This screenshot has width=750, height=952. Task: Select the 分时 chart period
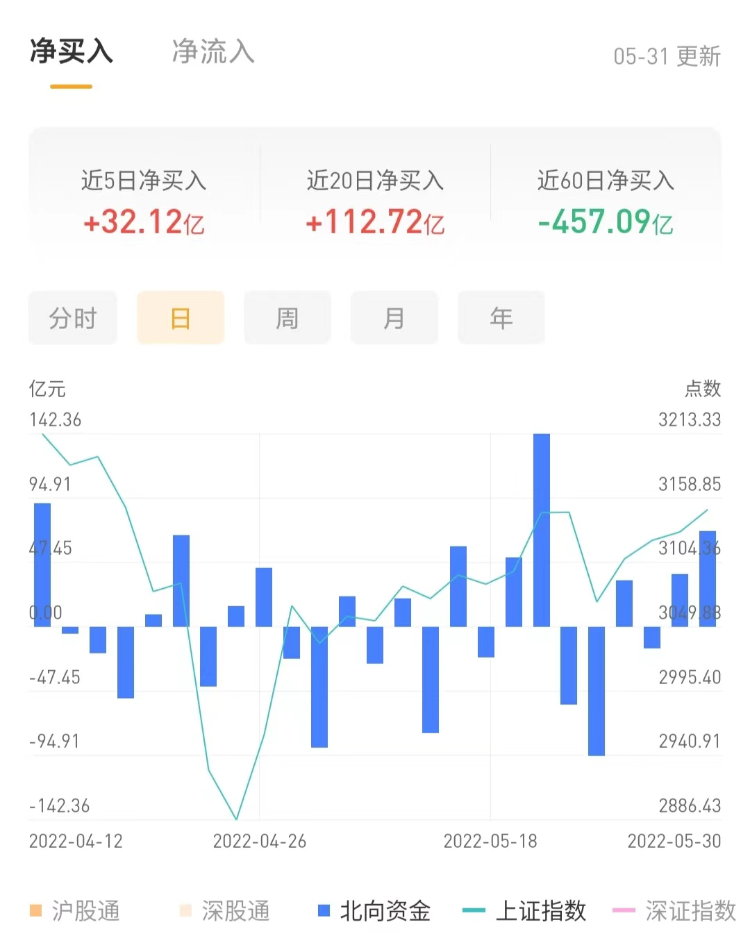pos(73,319)
